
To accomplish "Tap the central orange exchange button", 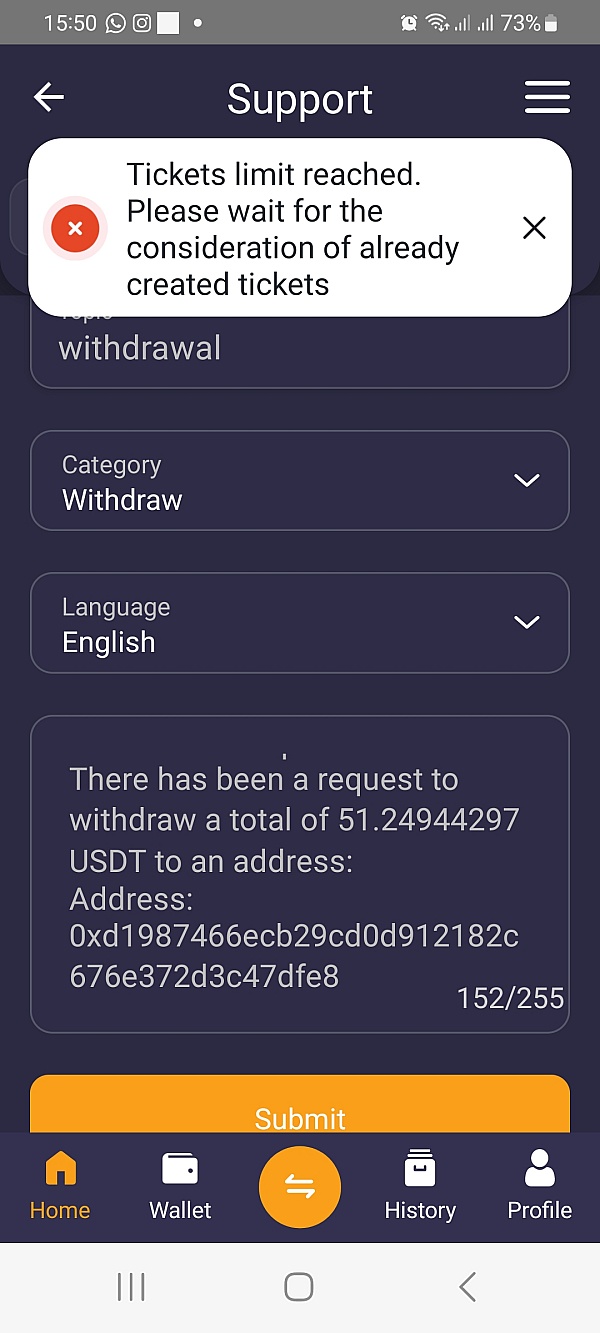I will (x=300, y=1187).
